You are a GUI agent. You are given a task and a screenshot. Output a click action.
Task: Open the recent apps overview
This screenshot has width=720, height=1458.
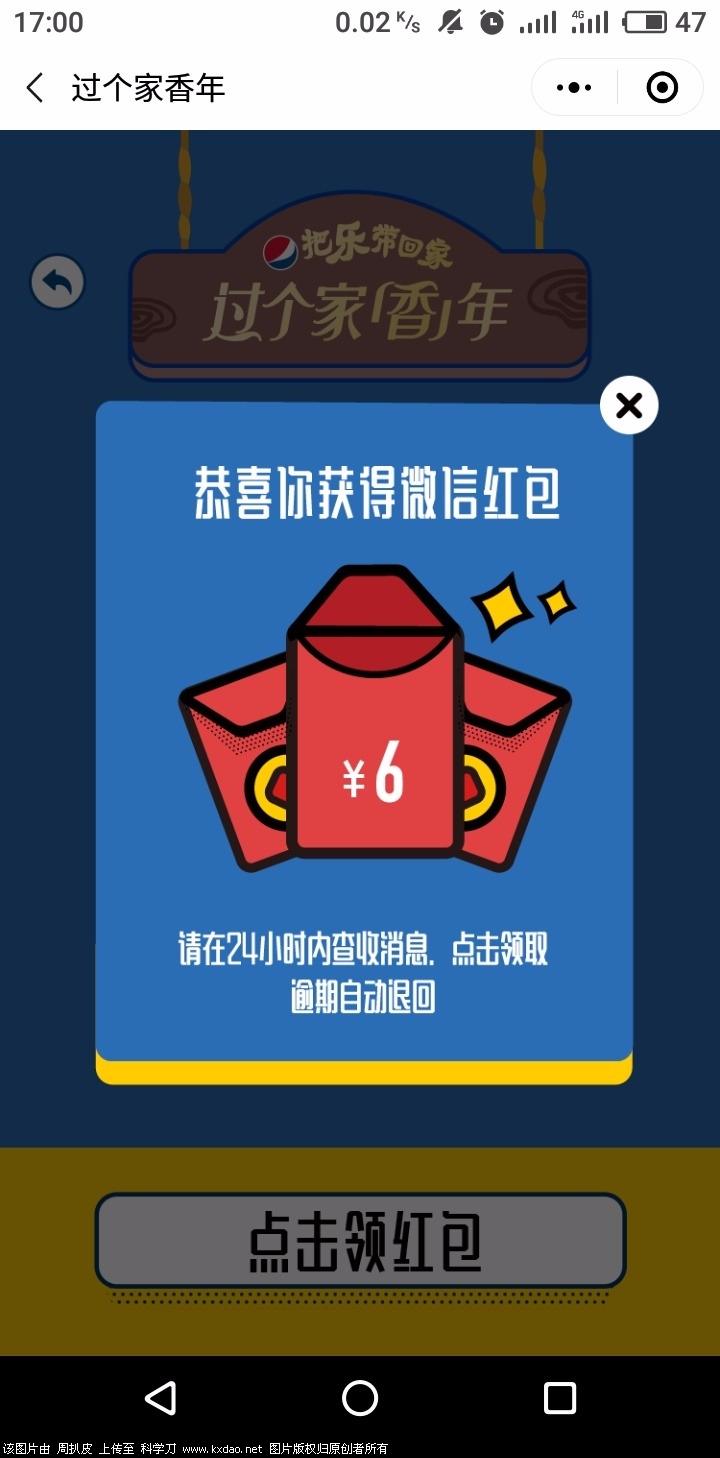(559, 1398)
